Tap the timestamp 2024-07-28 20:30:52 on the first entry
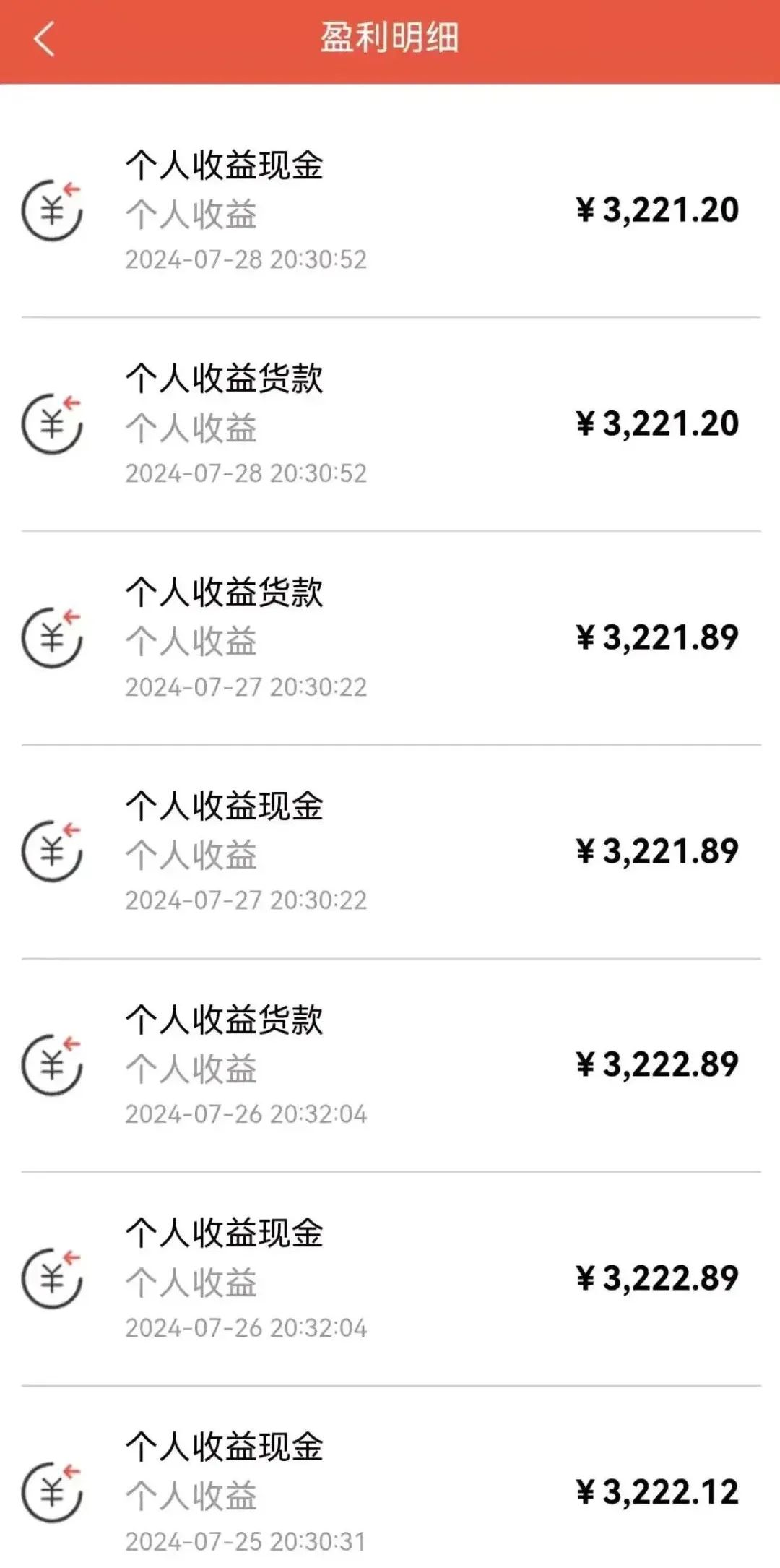 coord(247,259)
